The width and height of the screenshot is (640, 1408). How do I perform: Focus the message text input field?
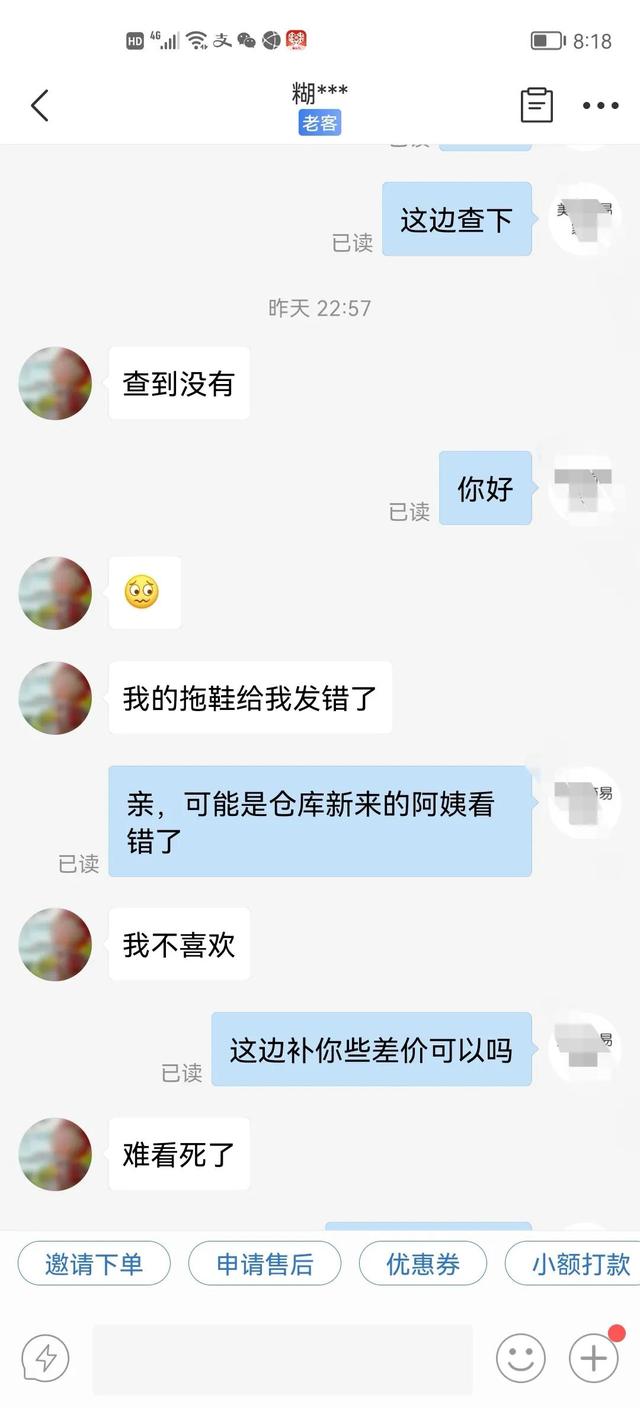[x=282, y=1358]
